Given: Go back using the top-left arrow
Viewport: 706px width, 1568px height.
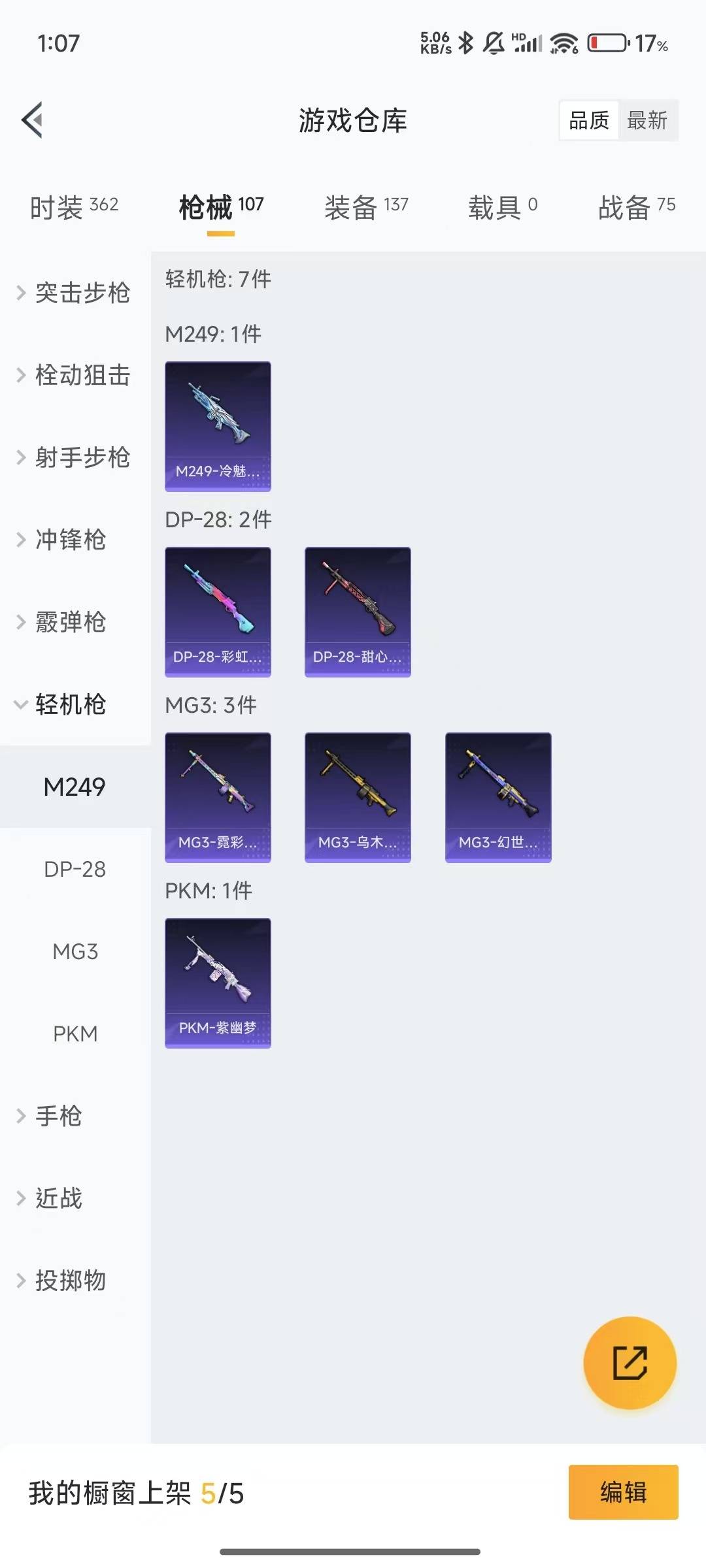Looking at the screenshot, I should point(33,120).
